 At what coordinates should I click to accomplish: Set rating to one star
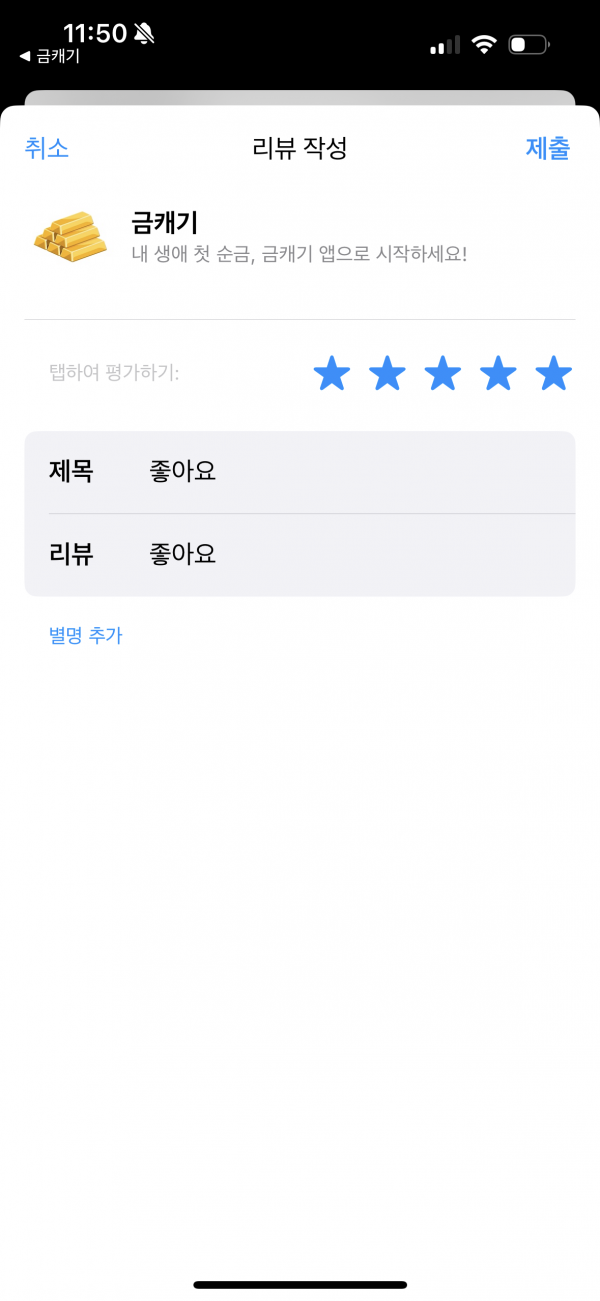[332, 374]
